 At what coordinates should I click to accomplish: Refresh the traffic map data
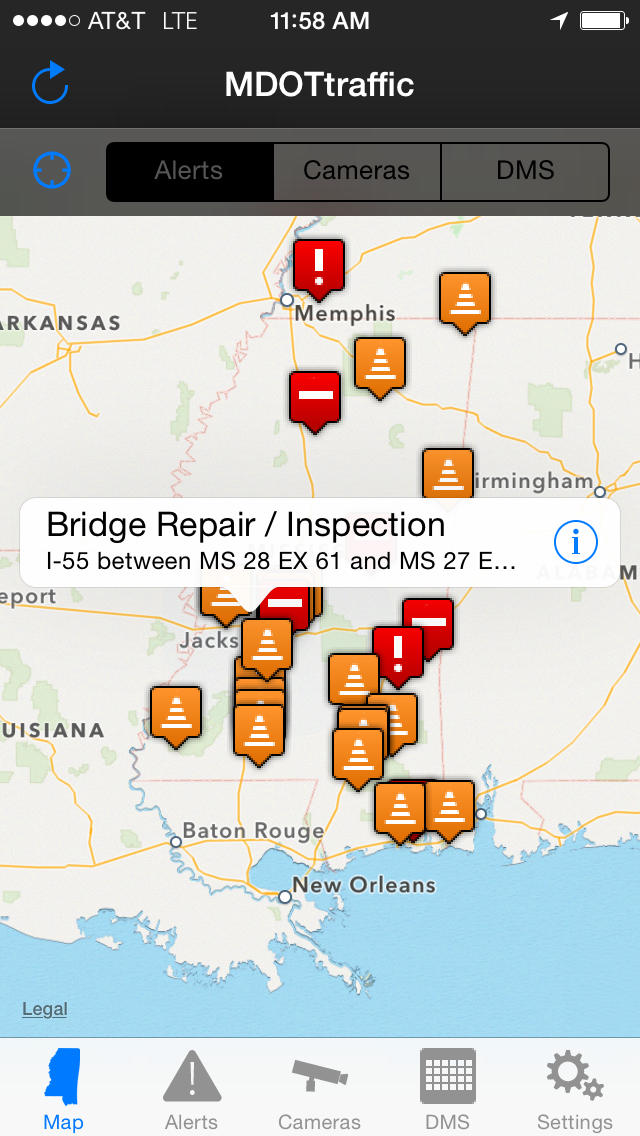pyautogui.click(x=50, y=83)
